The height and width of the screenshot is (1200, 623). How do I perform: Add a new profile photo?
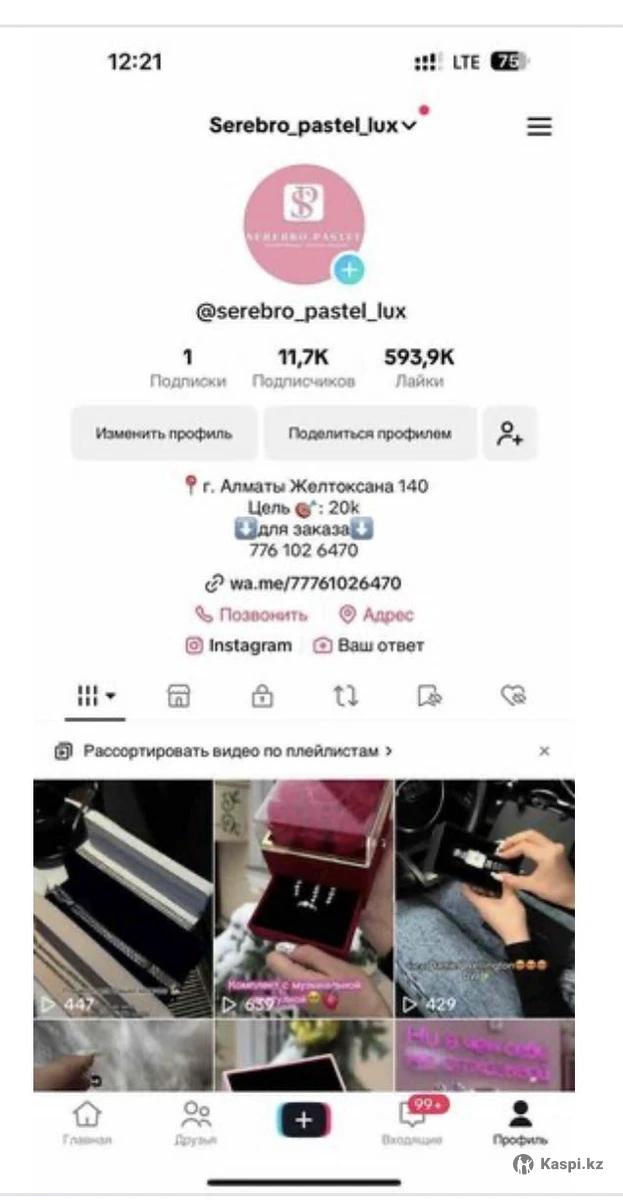pyautogui.click(x=348, y=269)
